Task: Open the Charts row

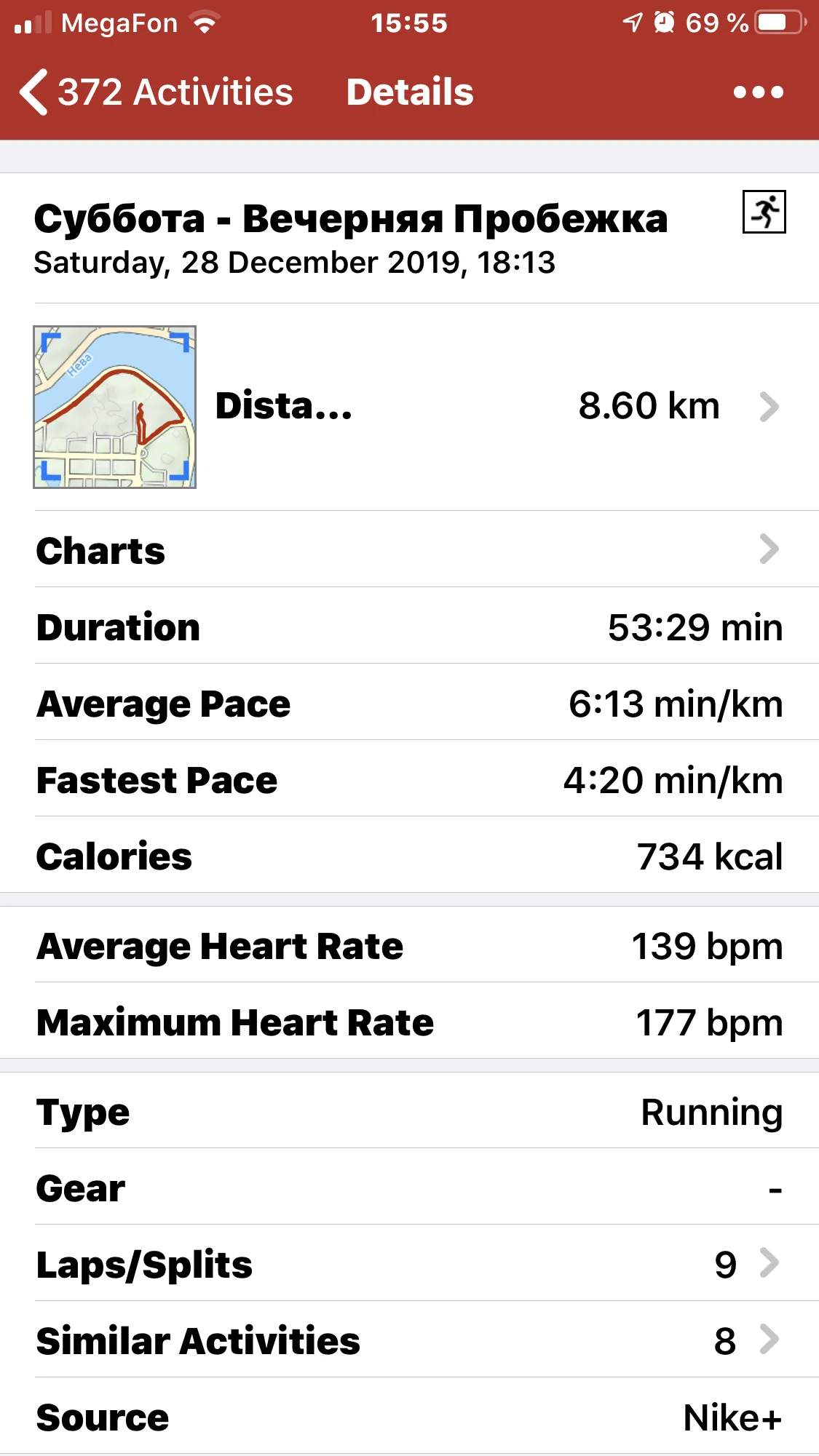Action: [x=409, y=549]
